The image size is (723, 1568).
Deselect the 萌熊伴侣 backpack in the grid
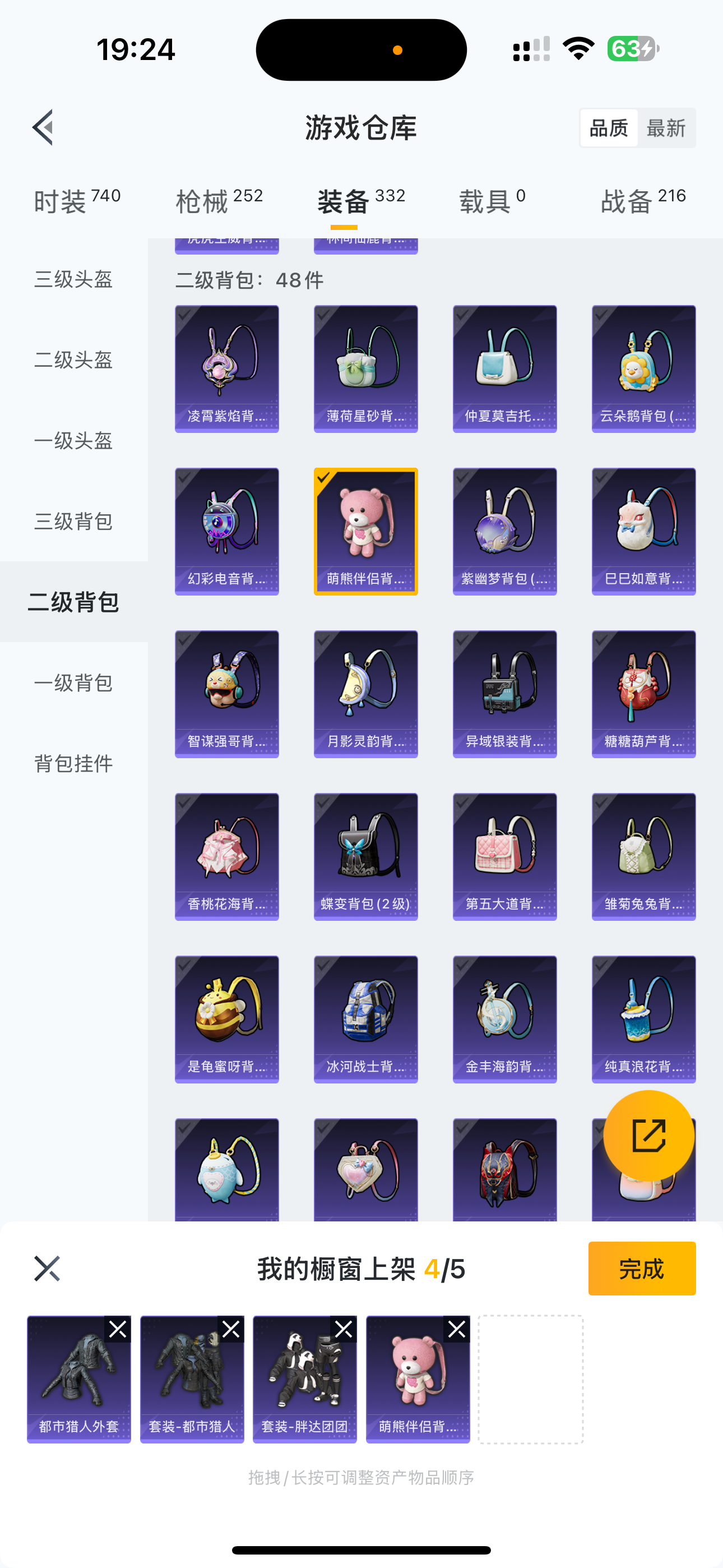click(x=366, y=531)
